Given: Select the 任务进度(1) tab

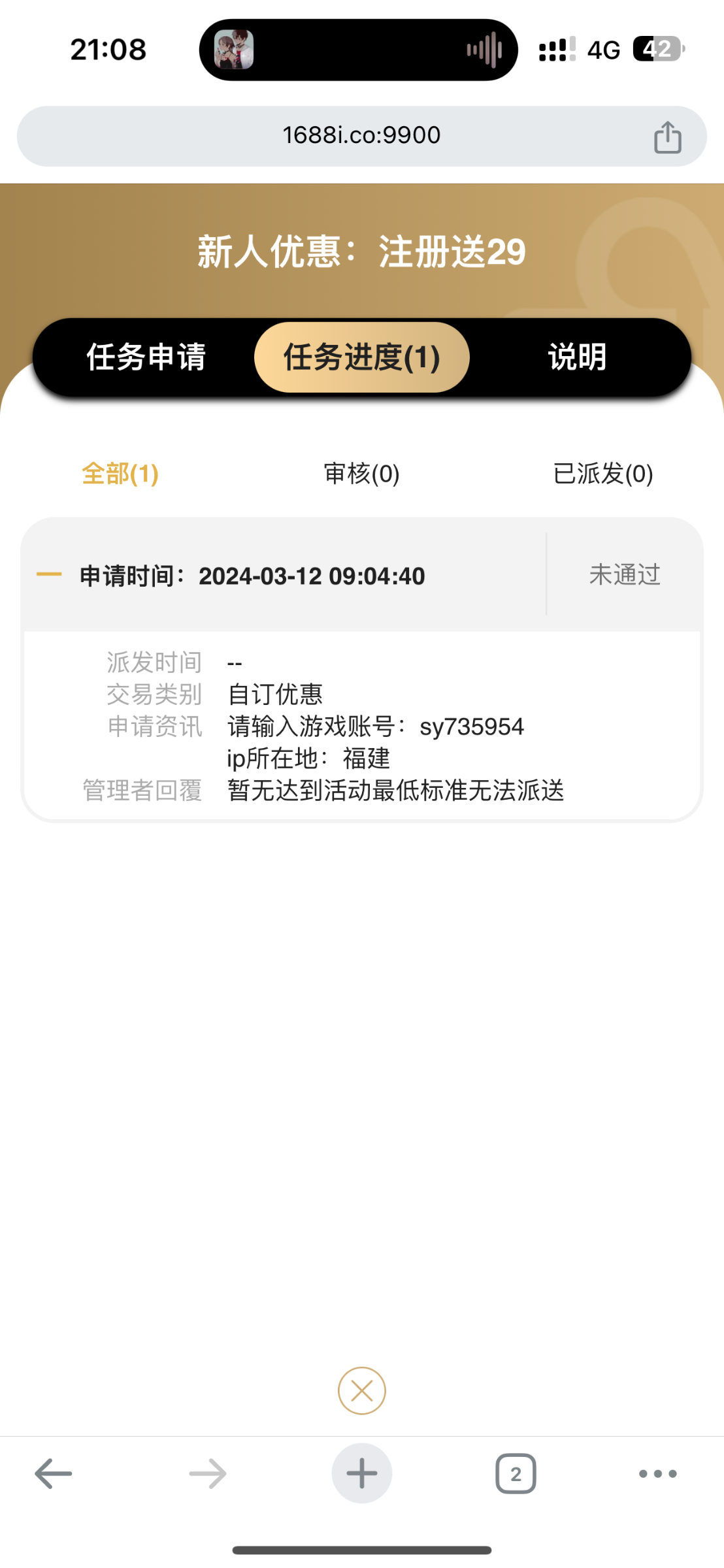Looking at the screenshot, I should coord(361,357).
